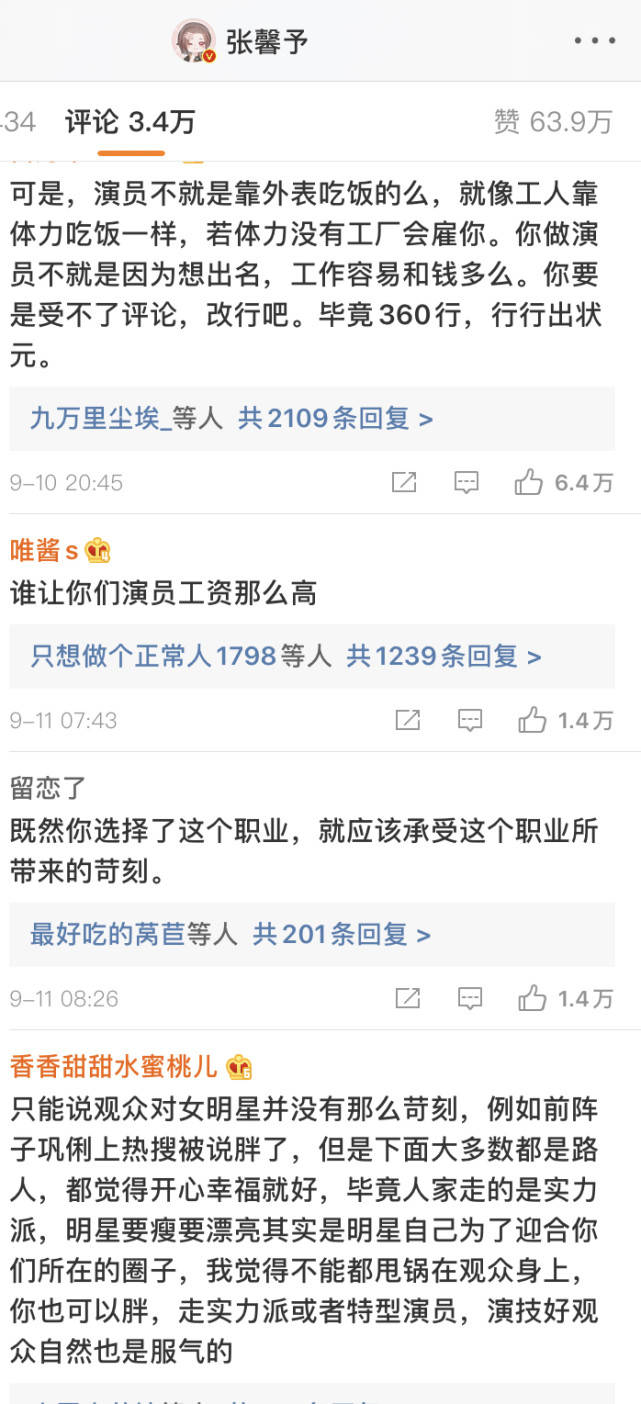Screen dimensions: 641x1404
Task: Reply to the comment posted 9-11 07:43
Action: pos(469,720)
